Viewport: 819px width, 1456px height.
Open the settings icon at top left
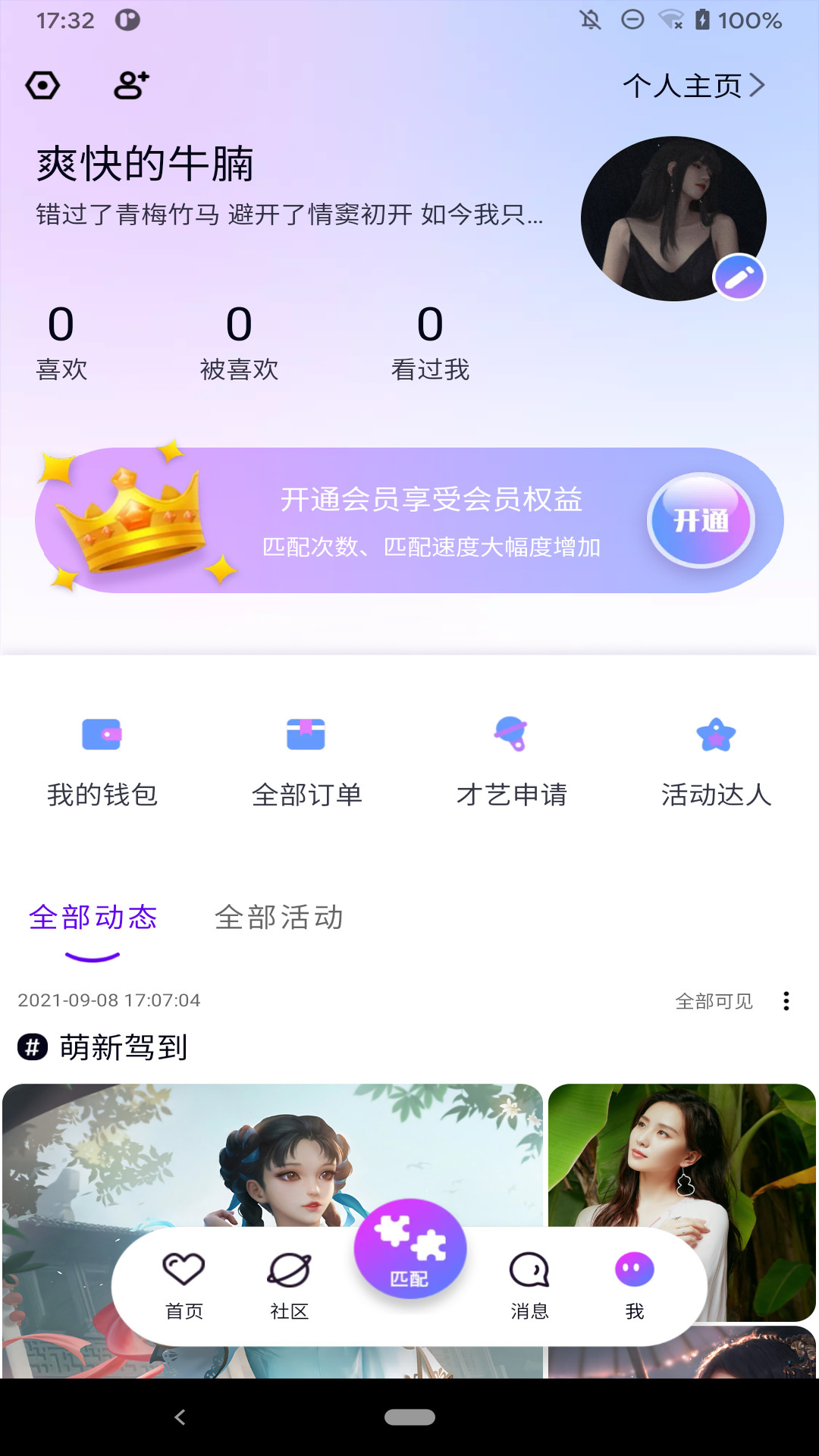(x=43, y=86)
